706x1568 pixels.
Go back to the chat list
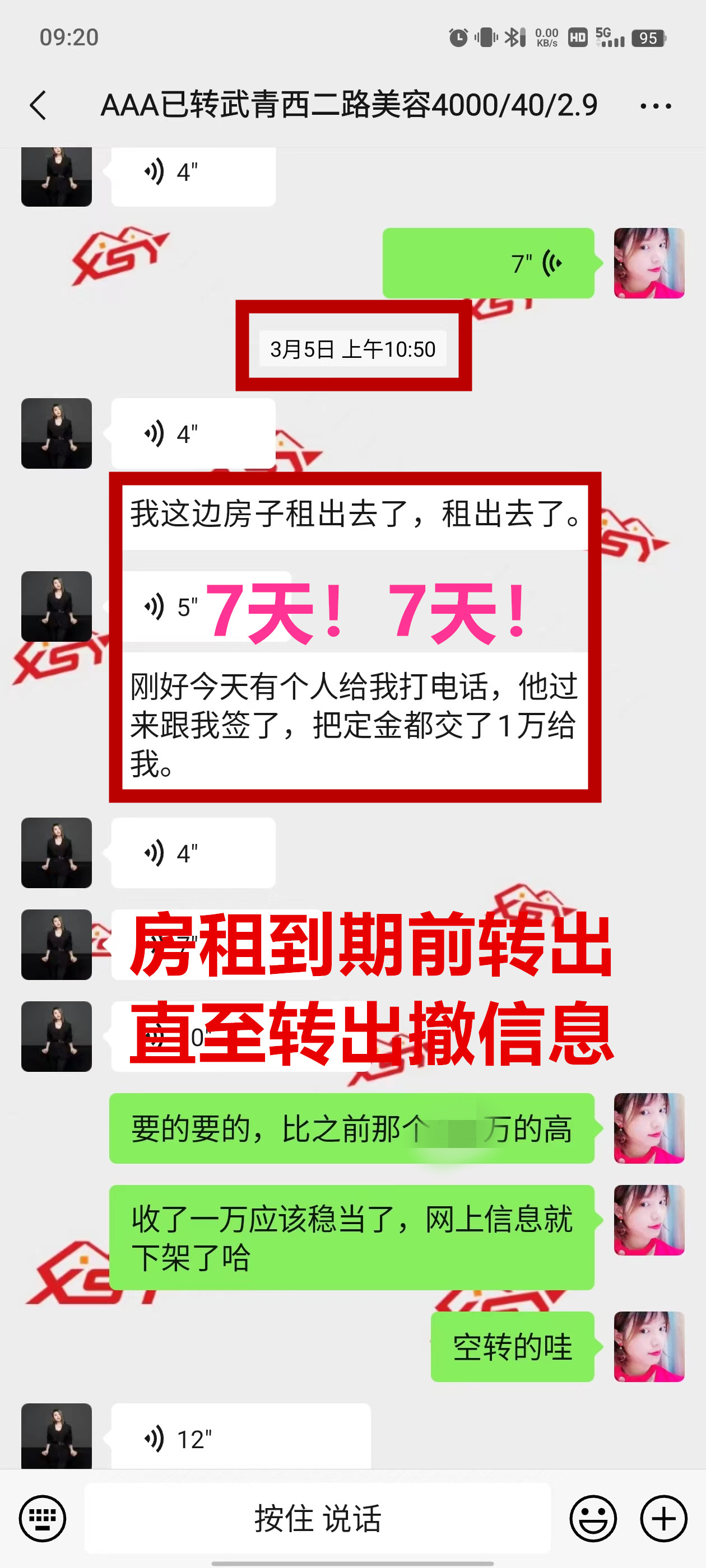tap(38, 105)
